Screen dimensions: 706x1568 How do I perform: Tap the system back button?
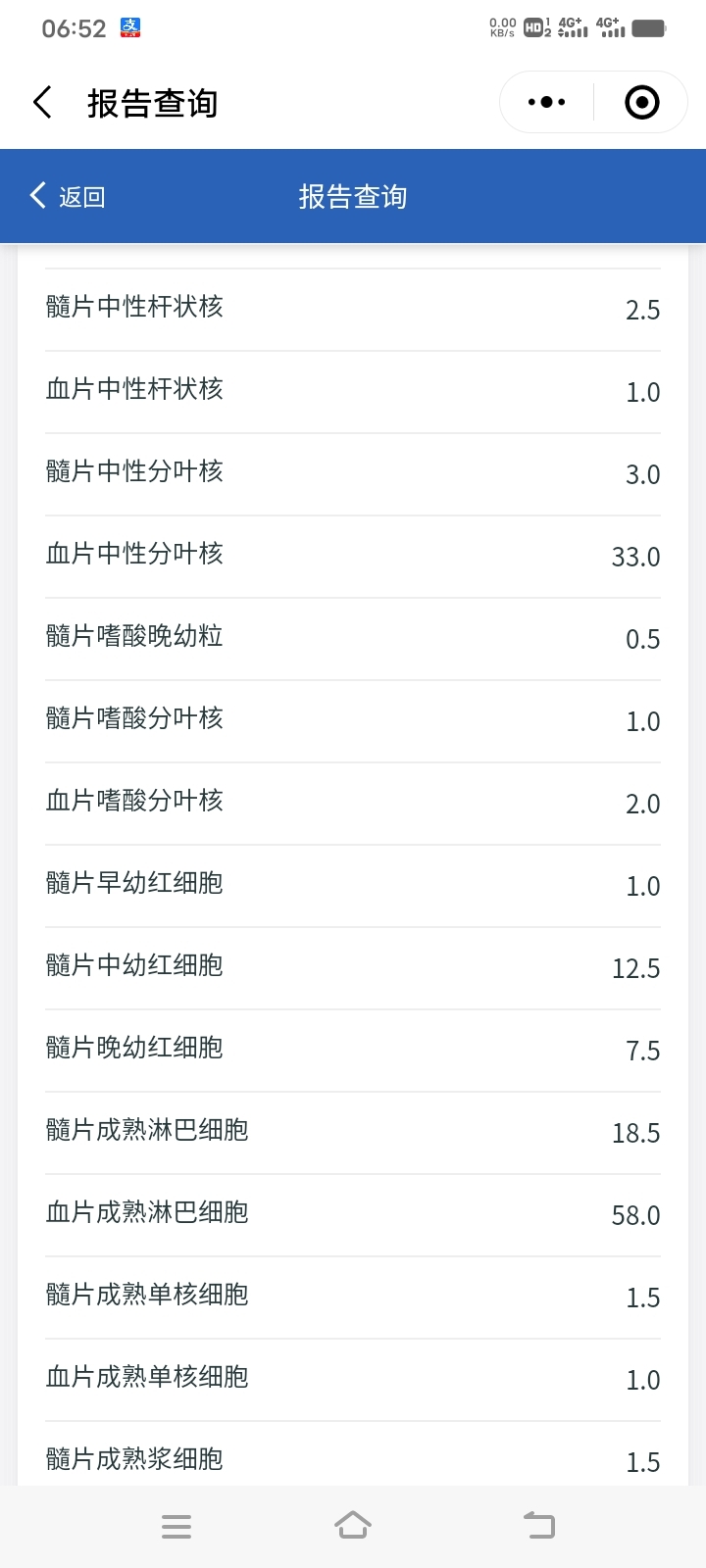(x=538, y=1526)
